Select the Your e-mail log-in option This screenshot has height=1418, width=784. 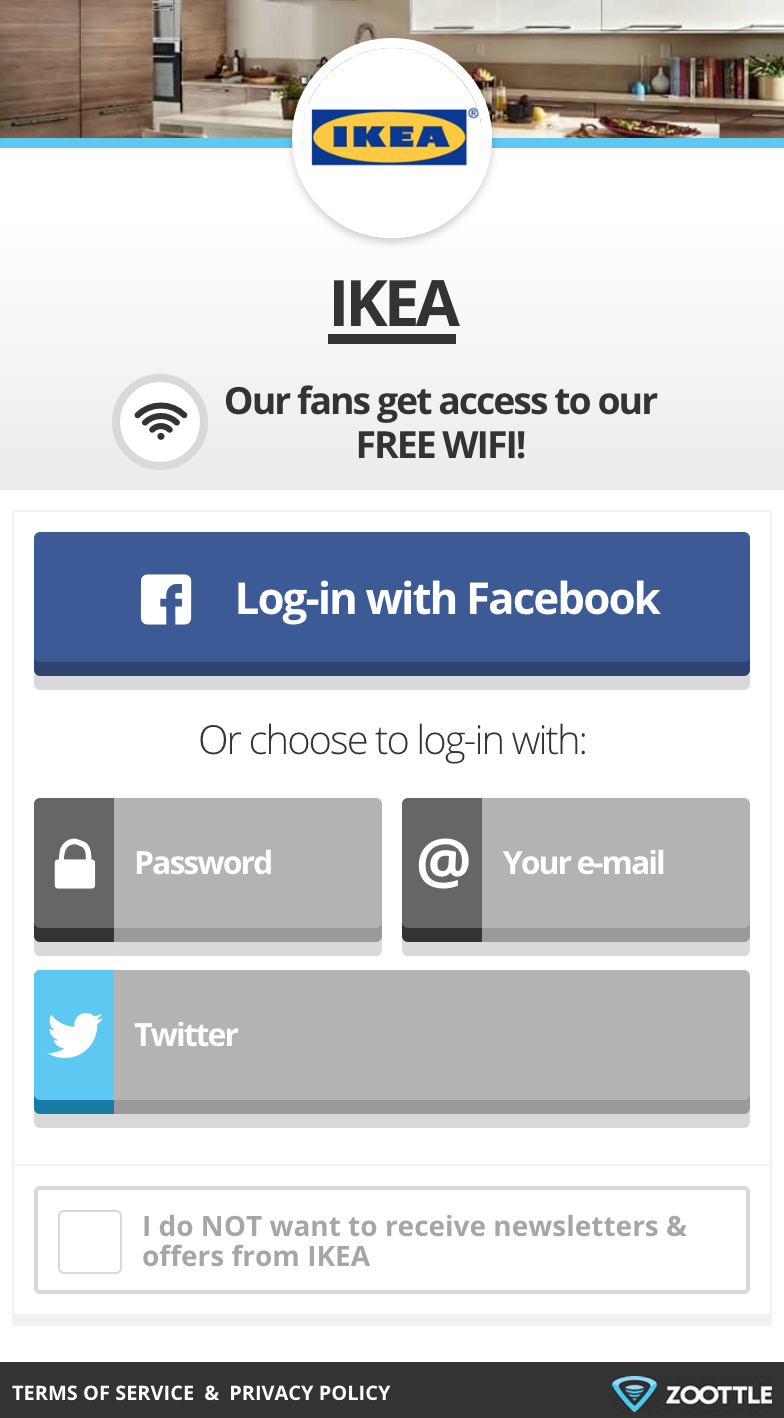576,869
